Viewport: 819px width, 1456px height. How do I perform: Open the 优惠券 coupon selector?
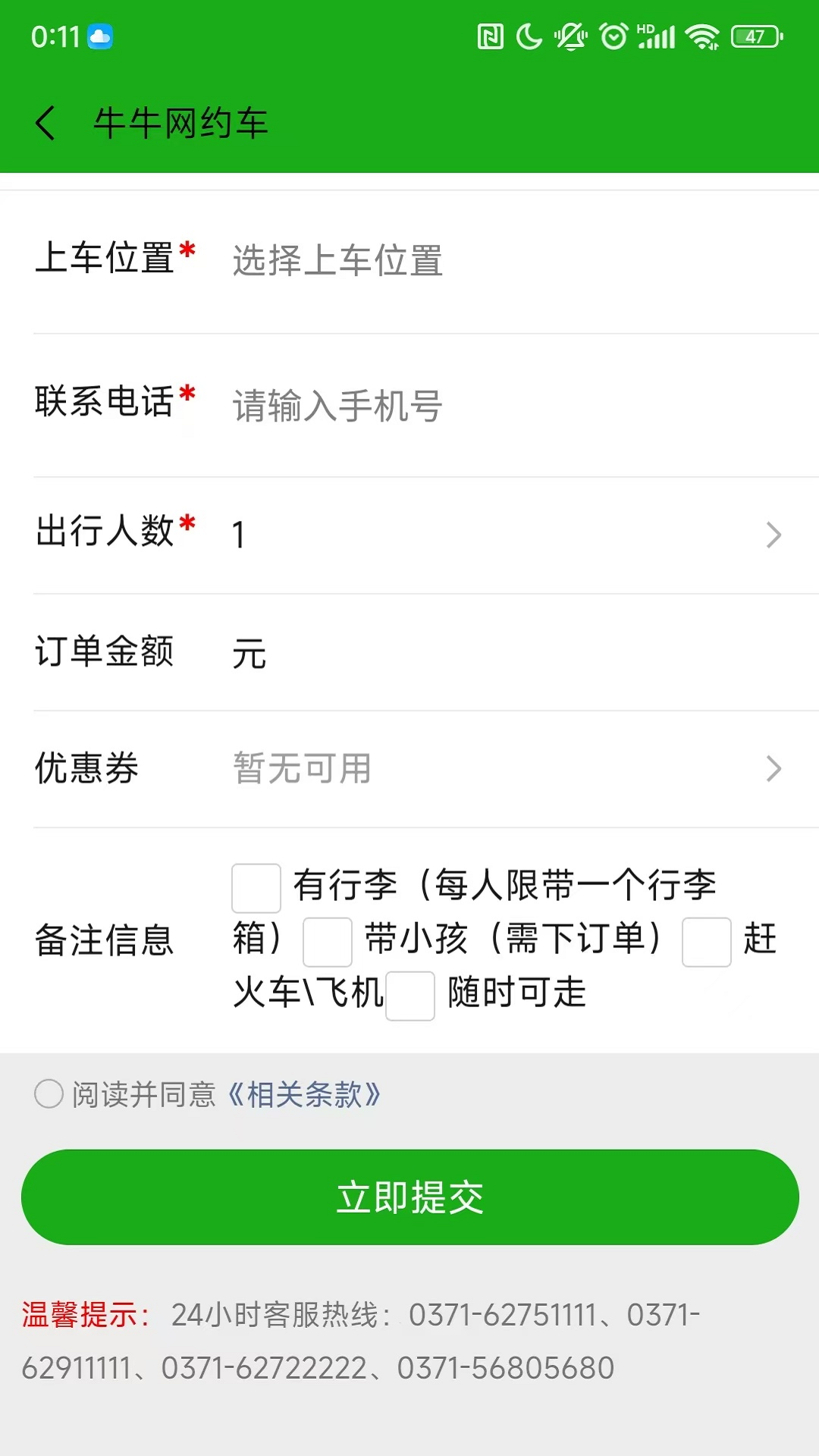tap(774, 769)
